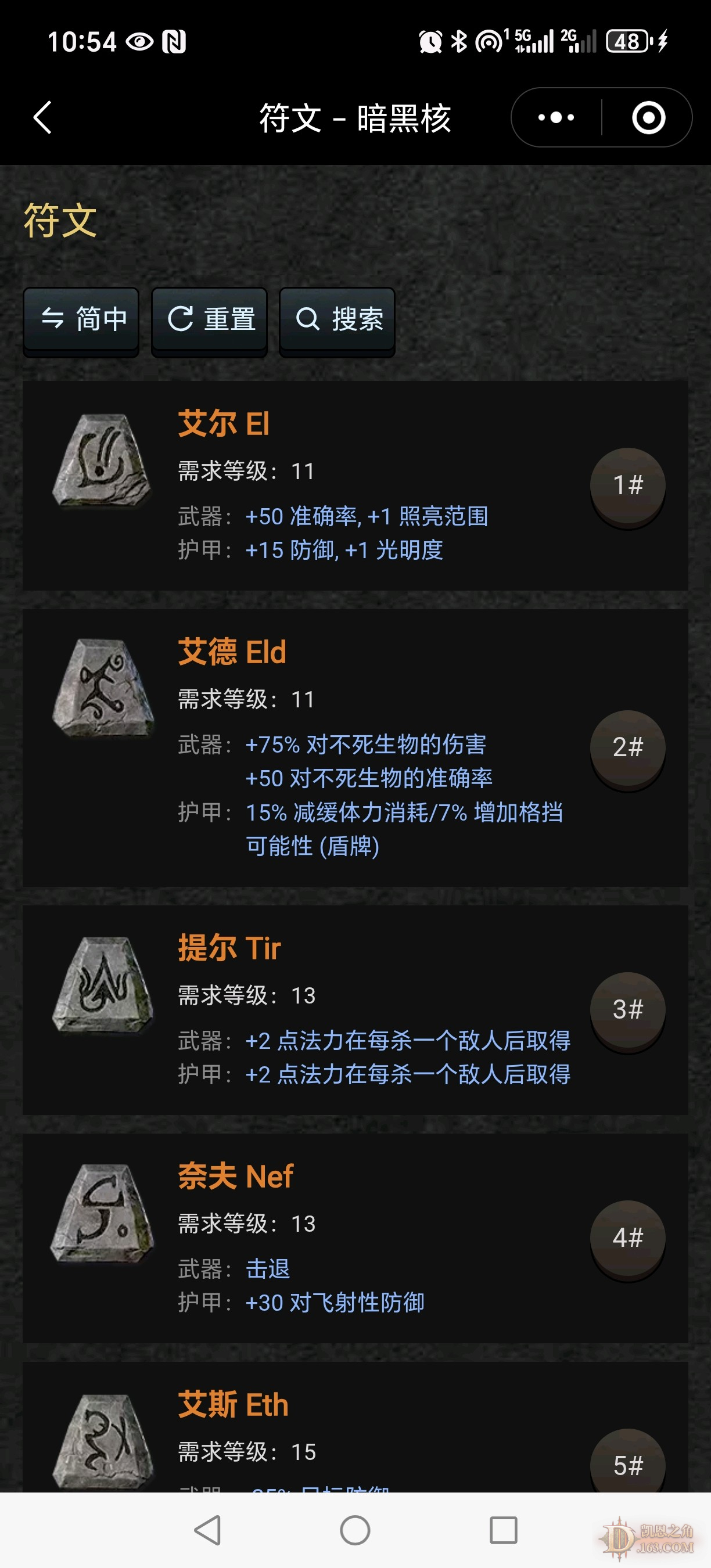Tap the system home button
The height and width of the screenshot is (1568, 711).
pyautogui.click(x=355, y=1530)
